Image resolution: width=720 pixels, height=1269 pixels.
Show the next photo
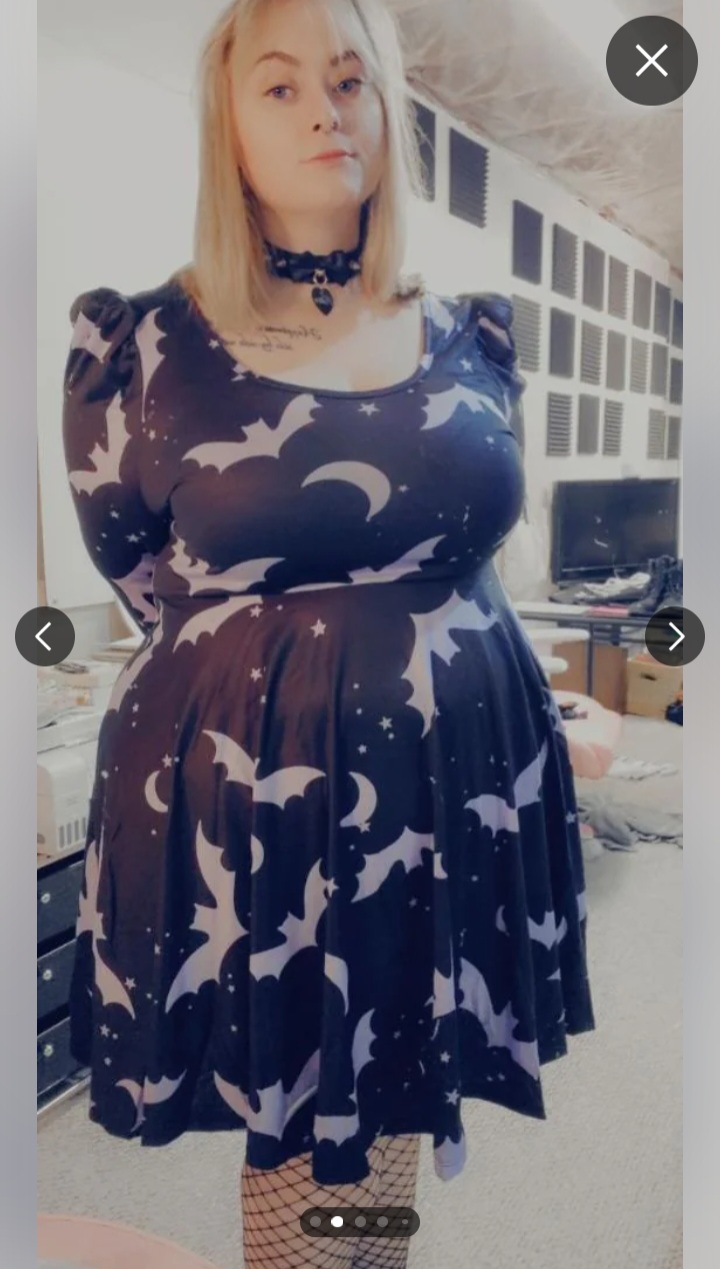coord(675,636)
